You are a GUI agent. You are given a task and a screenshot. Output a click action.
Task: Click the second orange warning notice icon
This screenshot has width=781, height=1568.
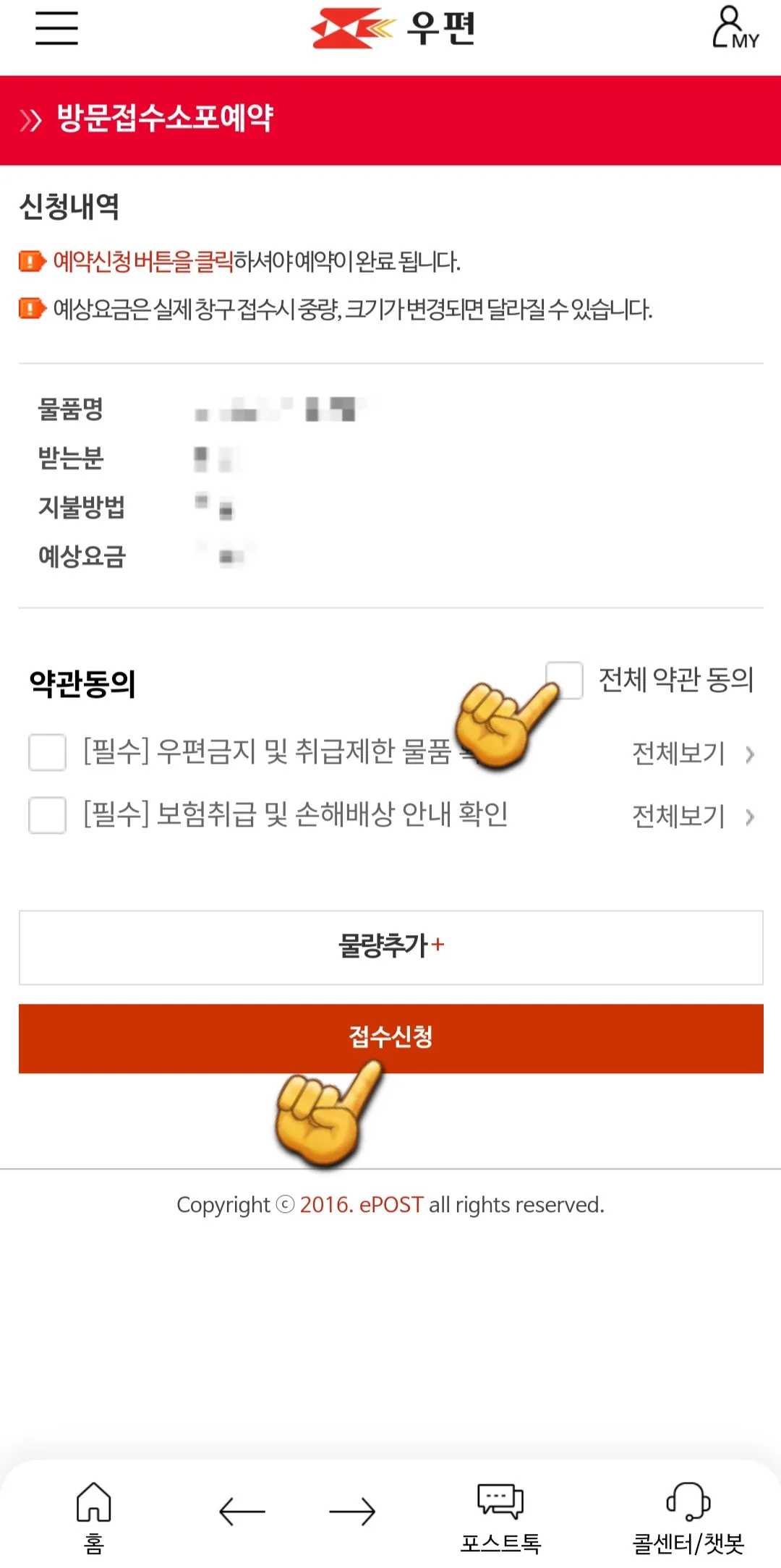coord(30,310)
